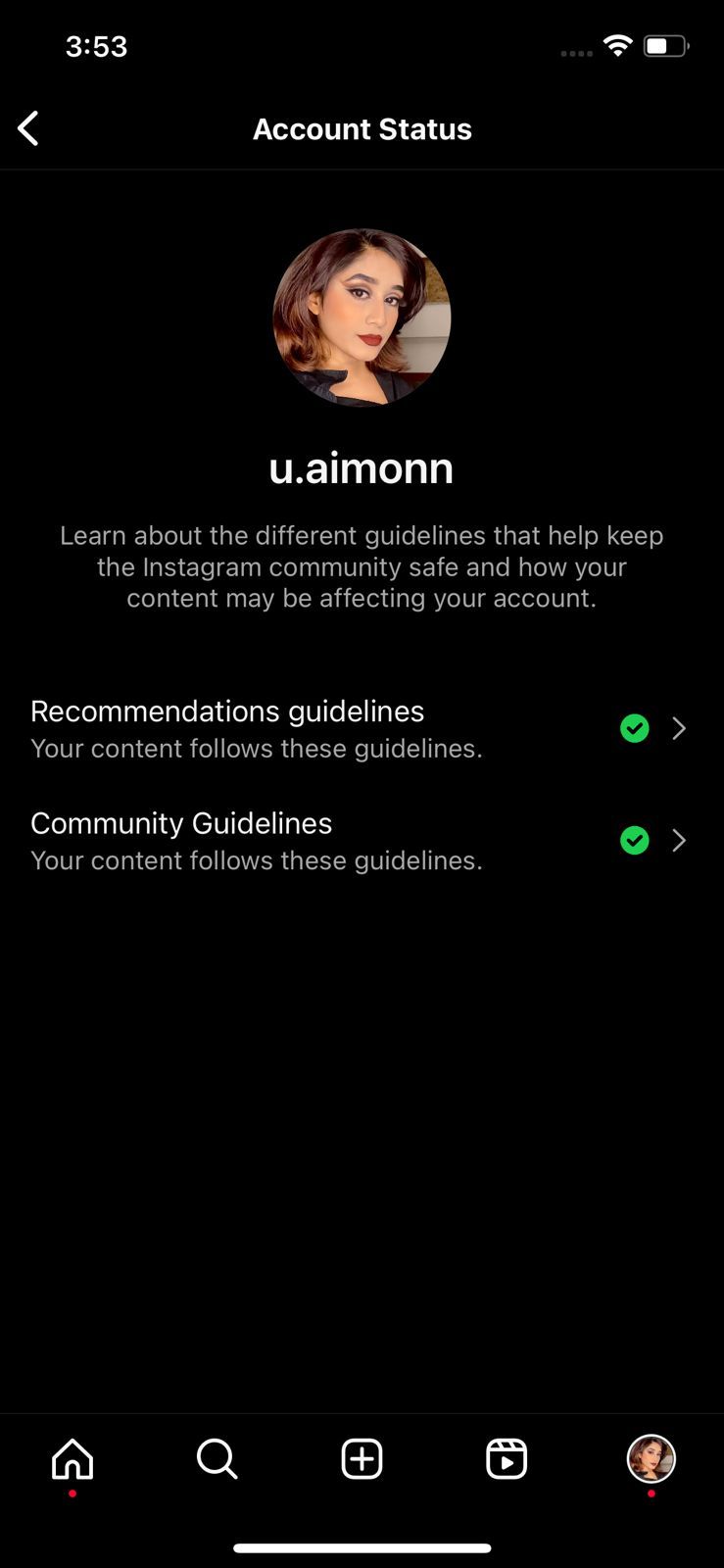Tap the battery indicator in the status bar
The height and width of the screenshot is (1568, 724).
tap(665, 44)
